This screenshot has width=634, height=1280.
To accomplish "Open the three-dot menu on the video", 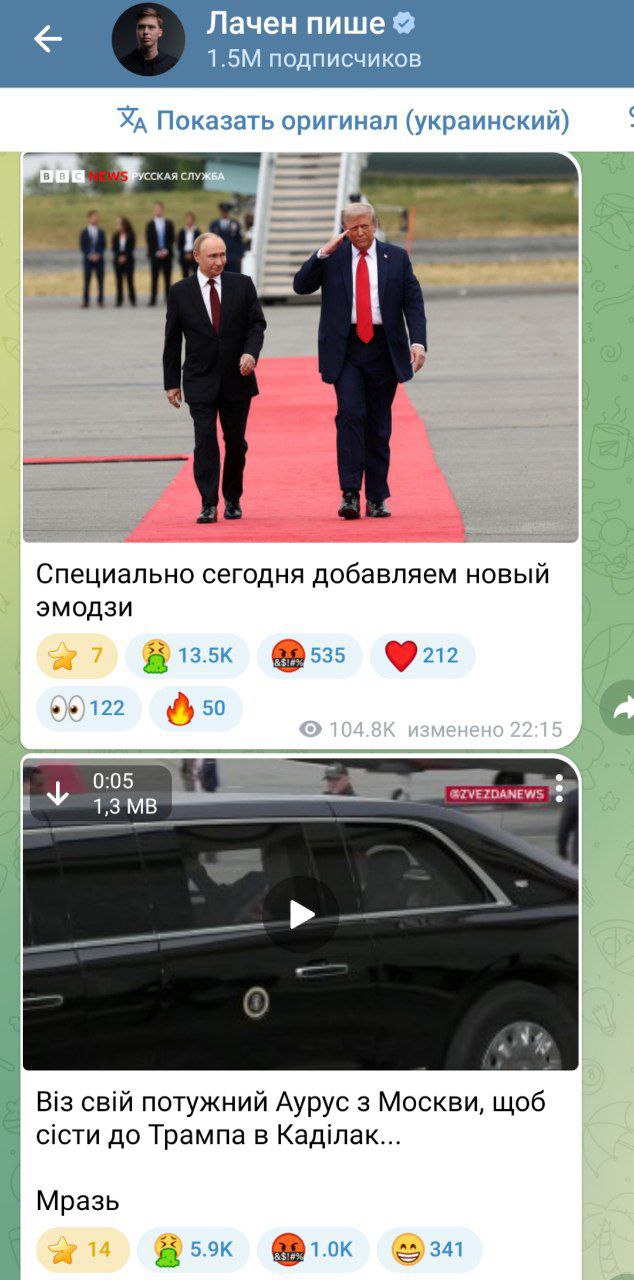I will 560,787.
